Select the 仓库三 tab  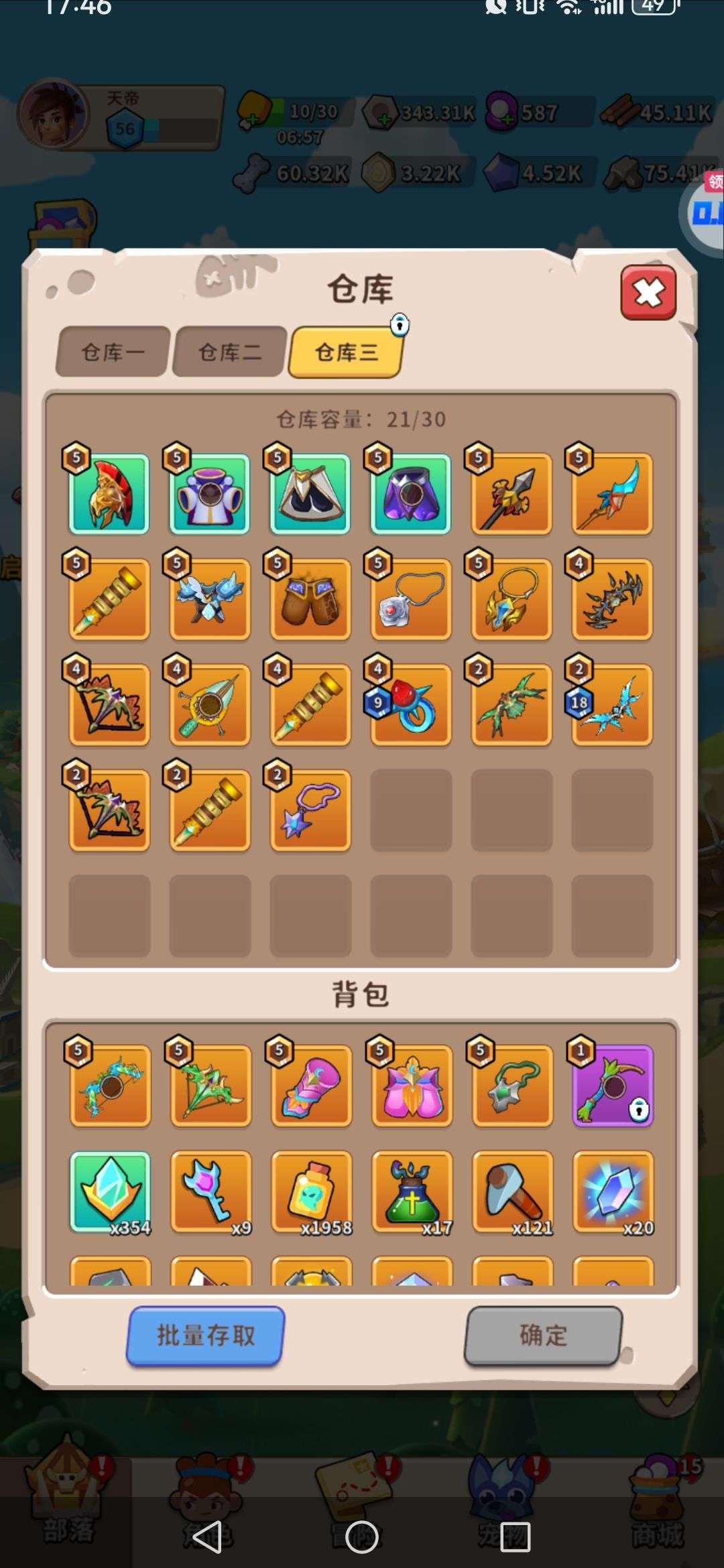click(x=347, y=352)
